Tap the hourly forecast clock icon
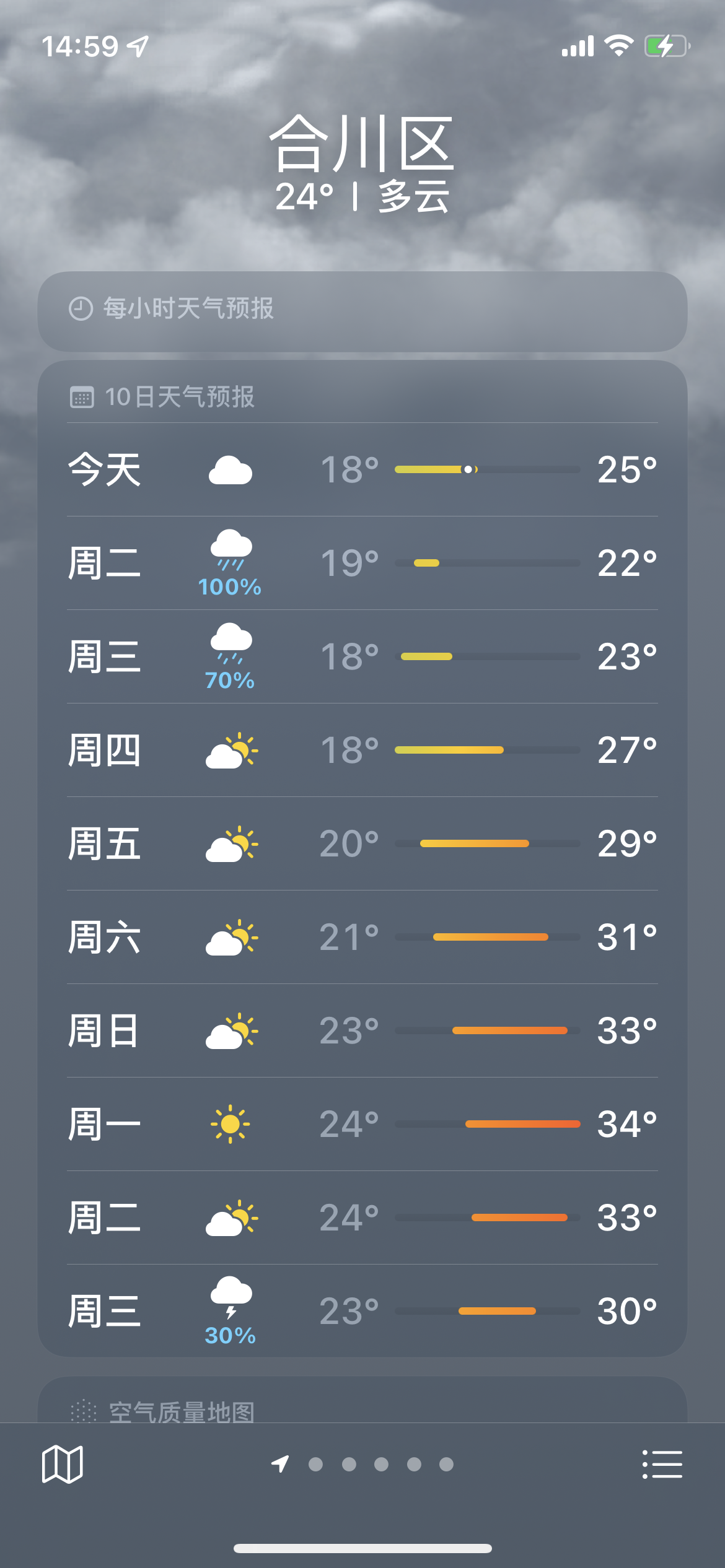Screen dimensions: 725x1568 click(81, 308)
